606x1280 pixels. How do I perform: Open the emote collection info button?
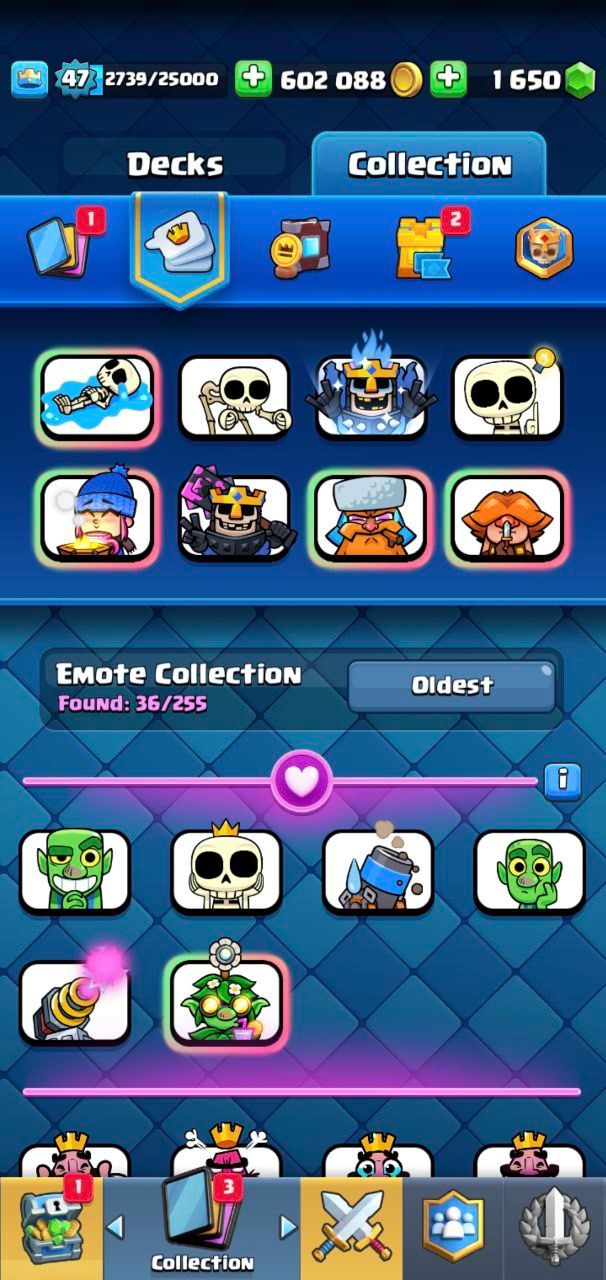click(562, 780)
